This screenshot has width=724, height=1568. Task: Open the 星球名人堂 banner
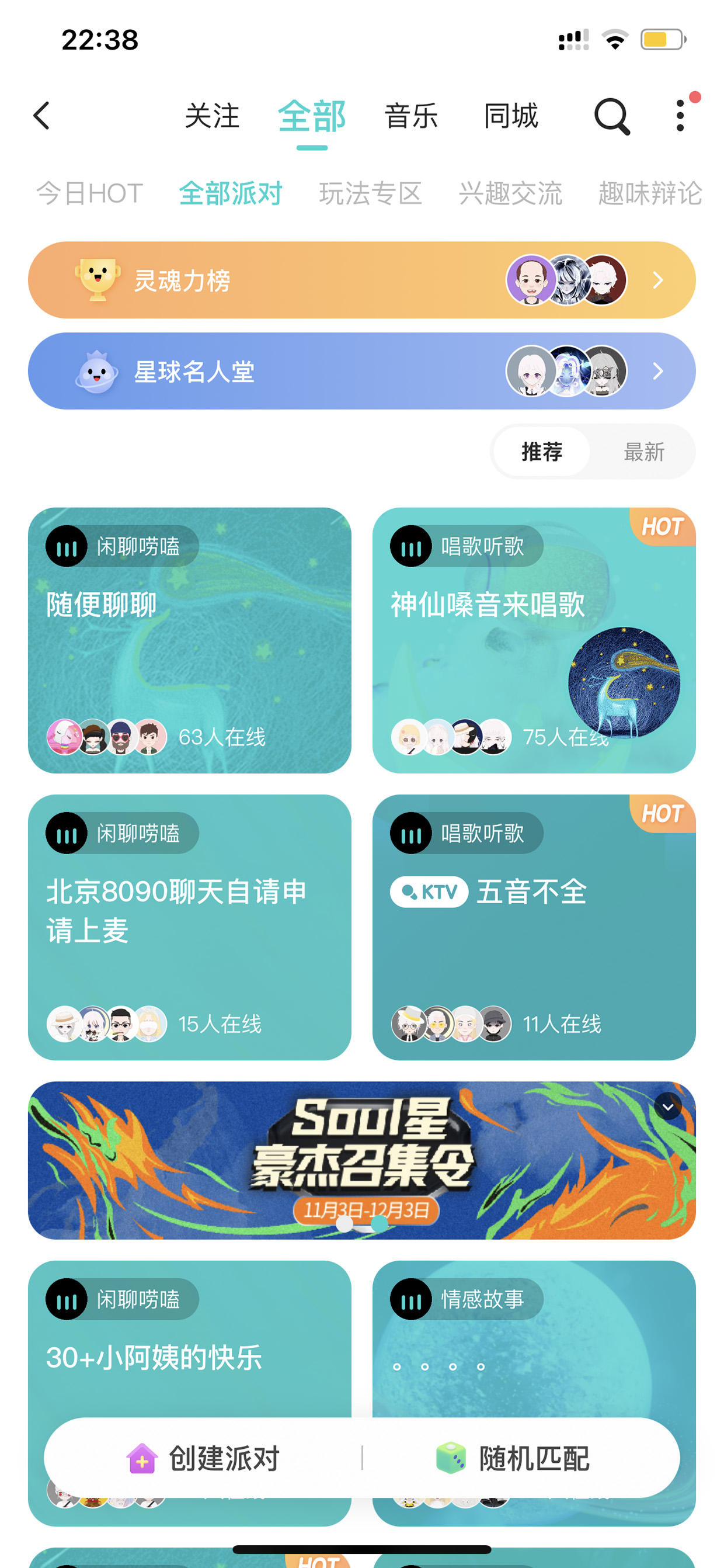362,371
